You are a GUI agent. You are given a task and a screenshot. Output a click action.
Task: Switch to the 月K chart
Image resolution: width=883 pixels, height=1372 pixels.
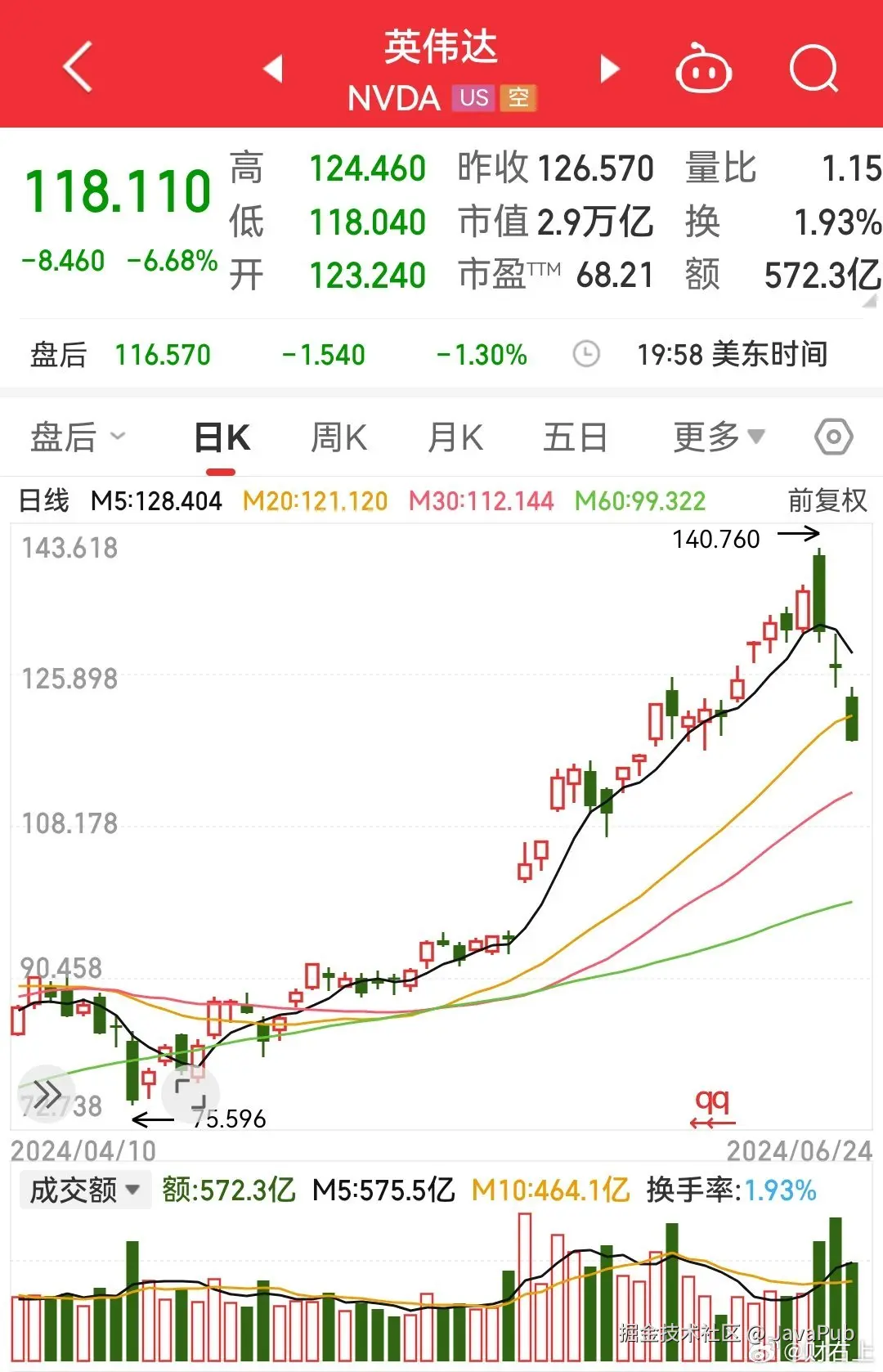pos(455,438)
